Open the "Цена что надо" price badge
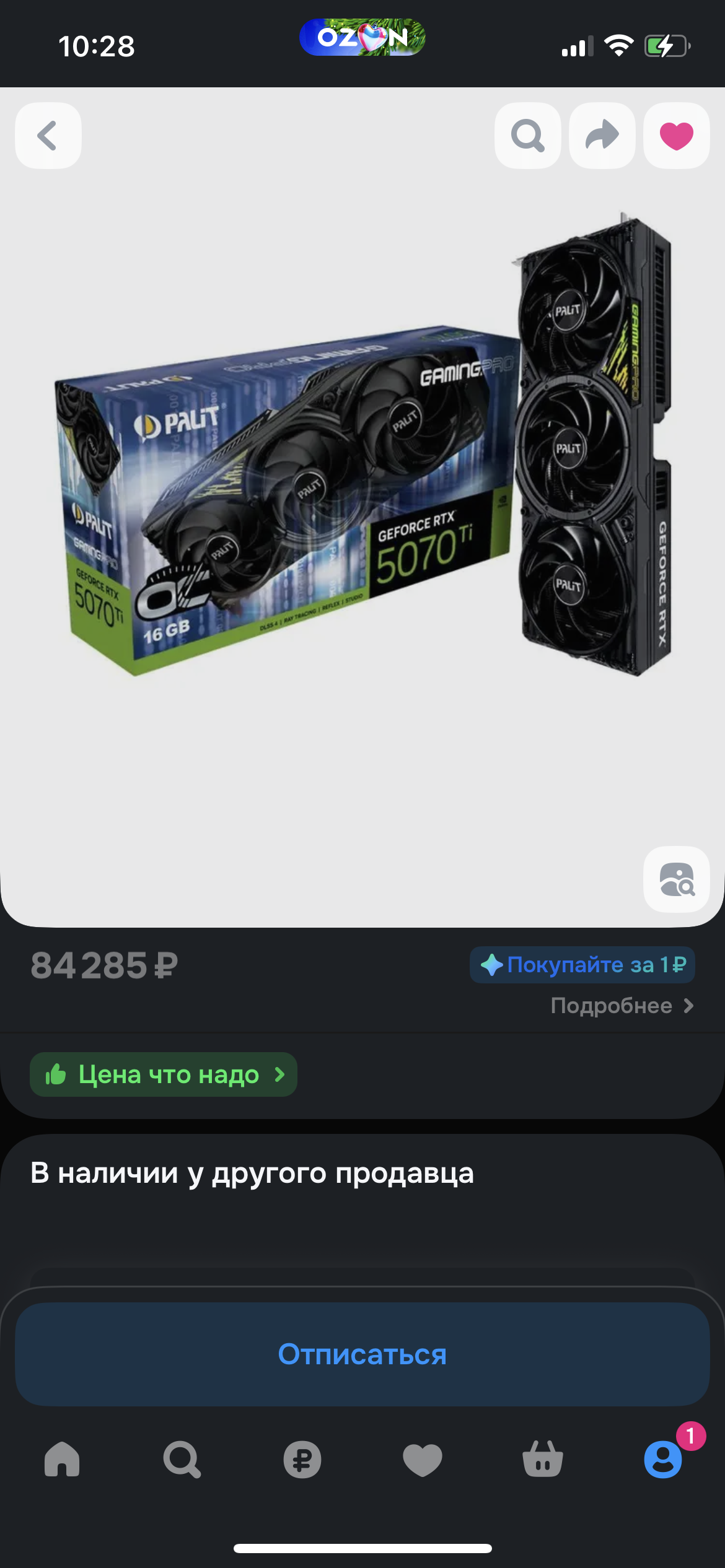Image resolution: width=725 pixels, height=1568 pixels. pos(164,1074)
